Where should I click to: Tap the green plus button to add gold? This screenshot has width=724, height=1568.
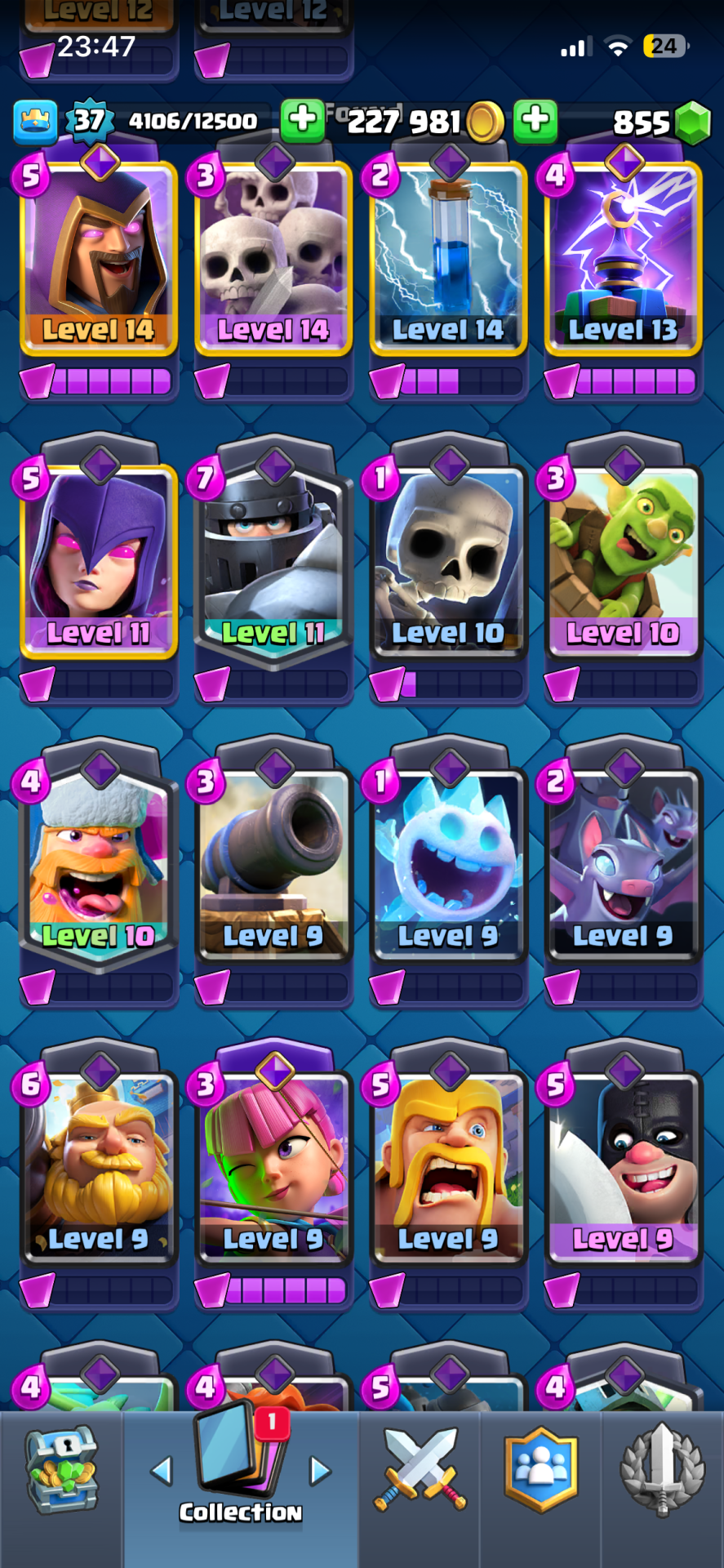point(303,121)
